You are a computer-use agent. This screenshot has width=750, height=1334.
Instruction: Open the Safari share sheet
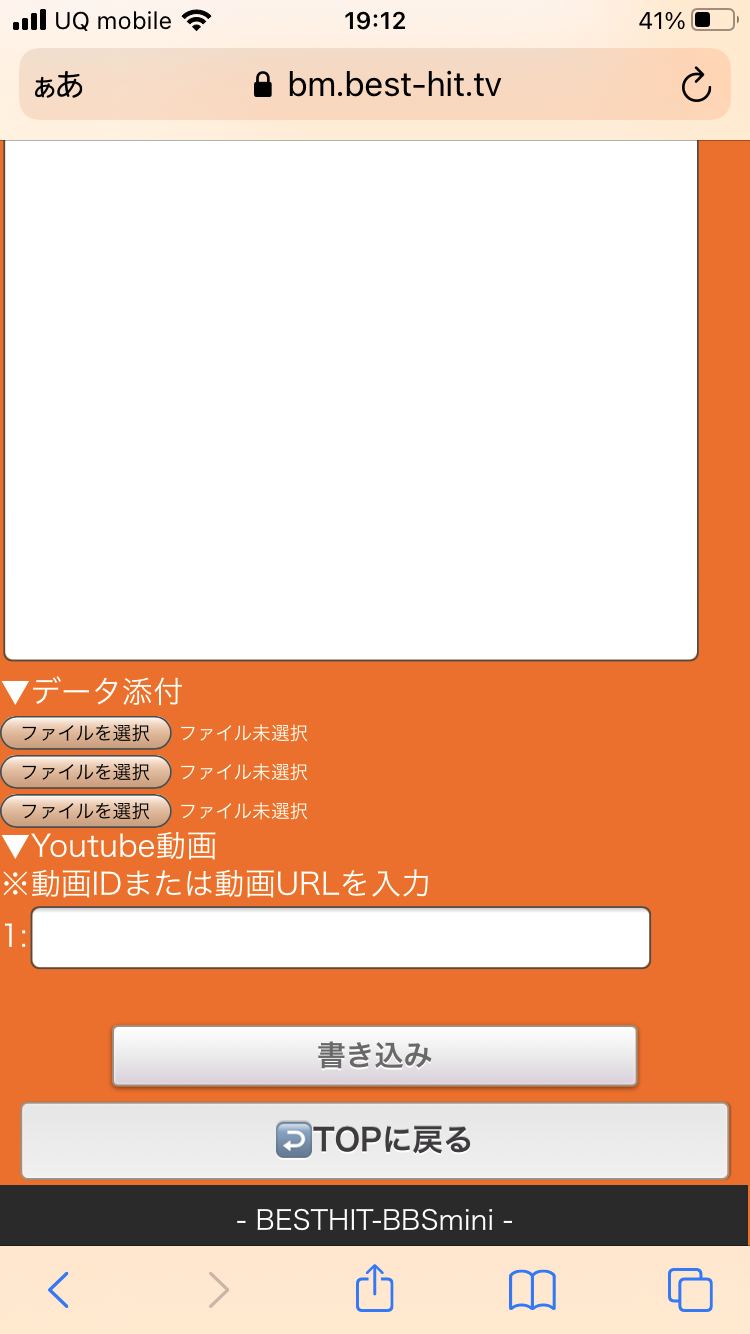pyautogui.click(x=375, y=1288)
